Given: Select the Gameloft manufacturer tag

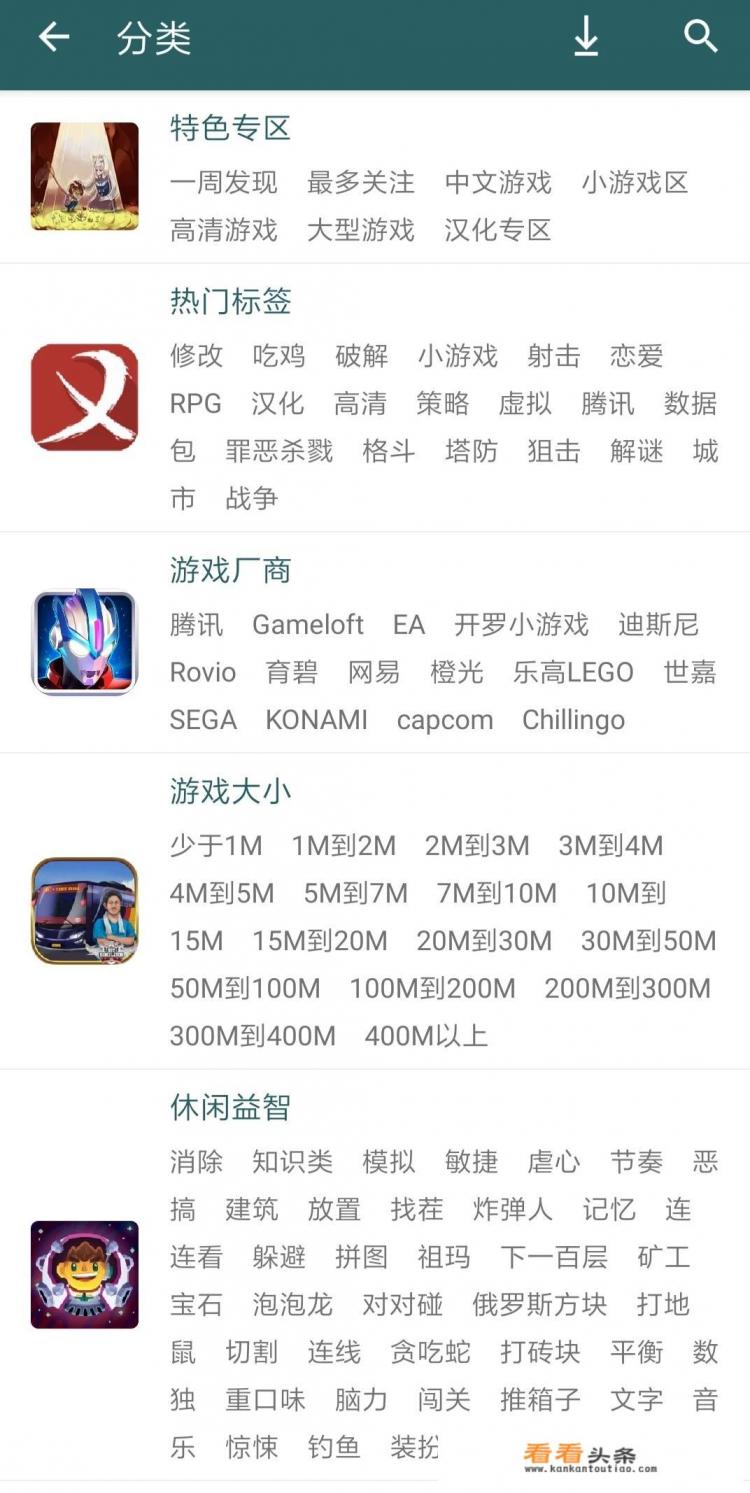Looking at the screenshot, I should tap(308, 624).
